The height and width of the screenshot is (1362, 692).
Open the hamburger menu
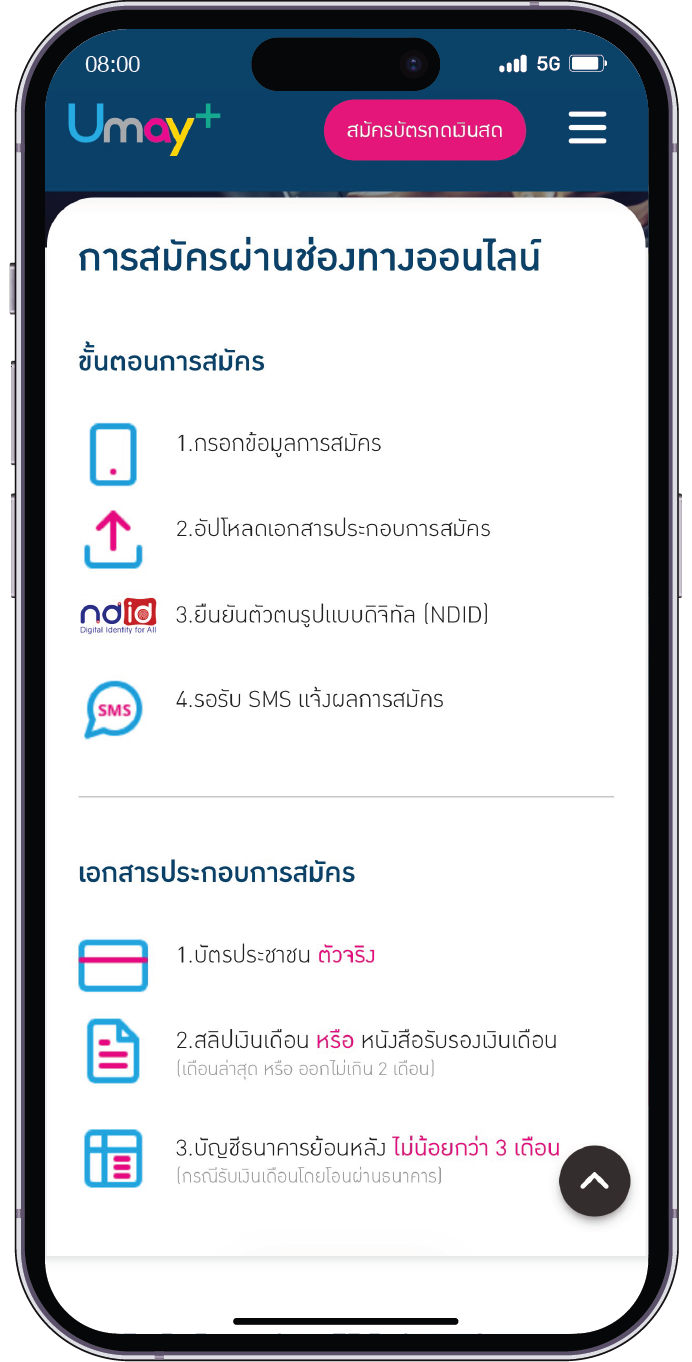[x=587, y=128]
